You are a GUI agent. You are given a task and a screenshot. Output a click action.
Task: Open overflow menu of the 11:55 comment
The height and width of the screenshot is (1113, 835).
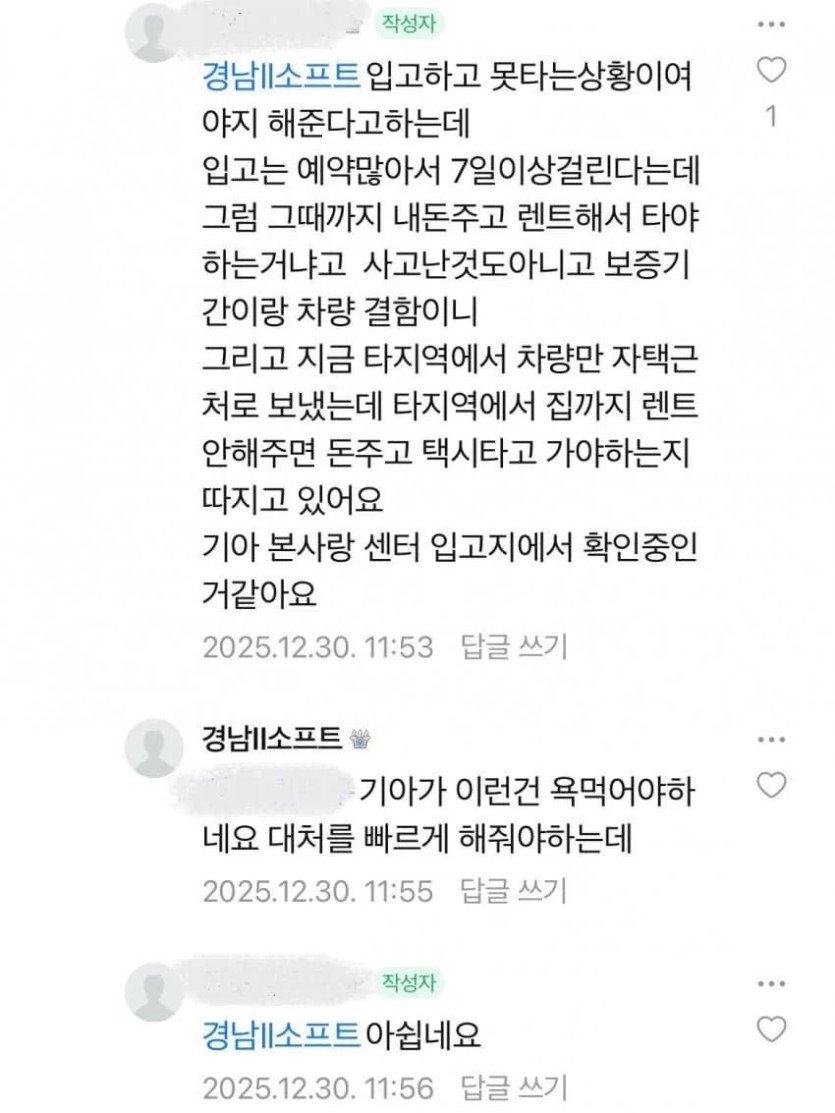[x=771, y=740]
